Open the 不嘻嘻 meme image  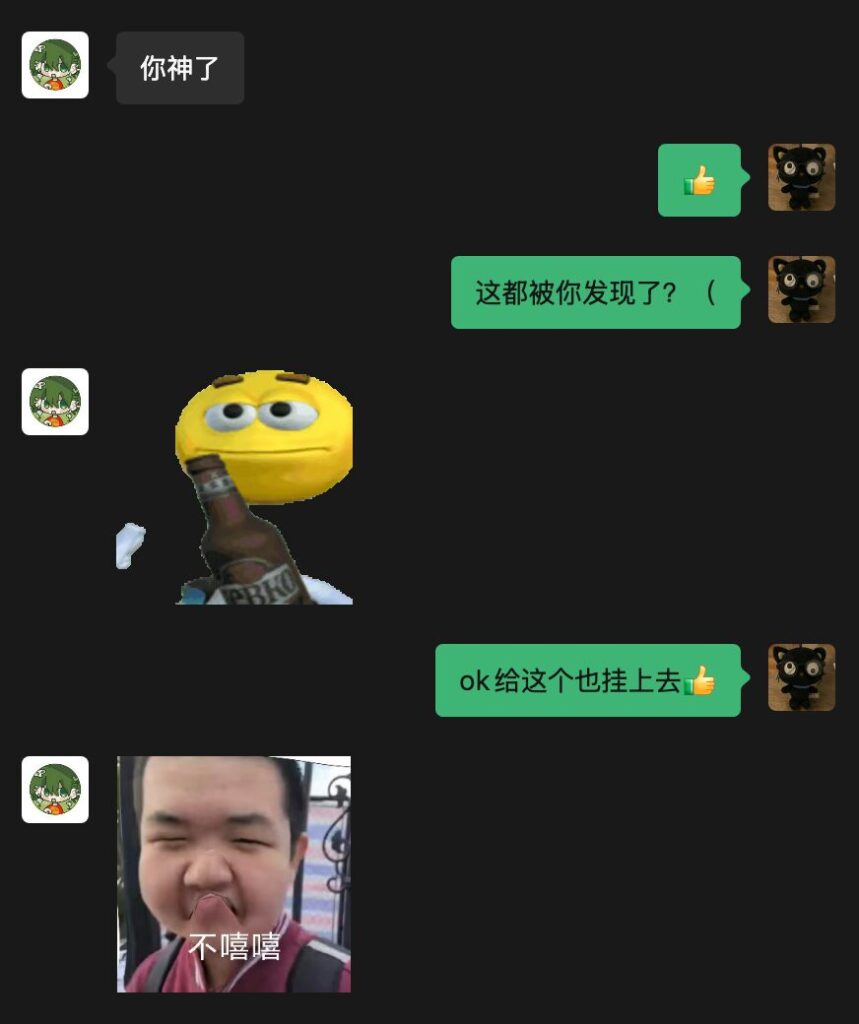[234, 874]
